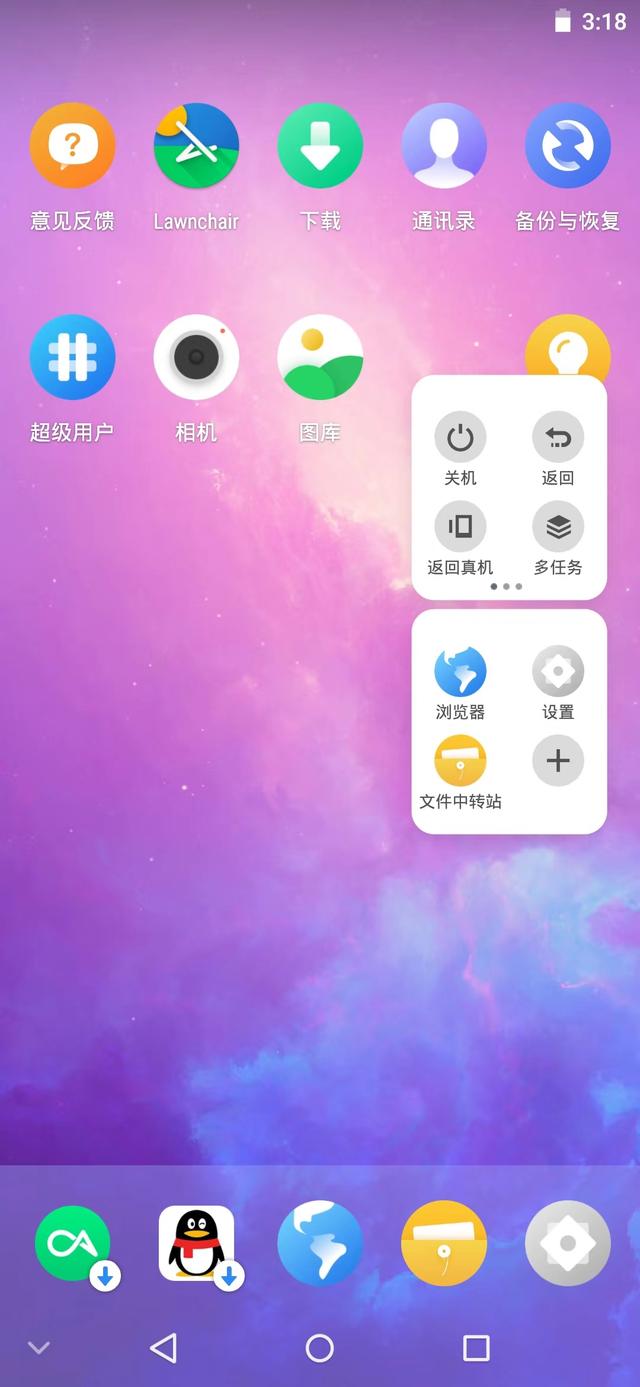The width and height of the screenshot is (640, 1387).
Task: Open the green app in the dock
Action: pos(73,1243)
